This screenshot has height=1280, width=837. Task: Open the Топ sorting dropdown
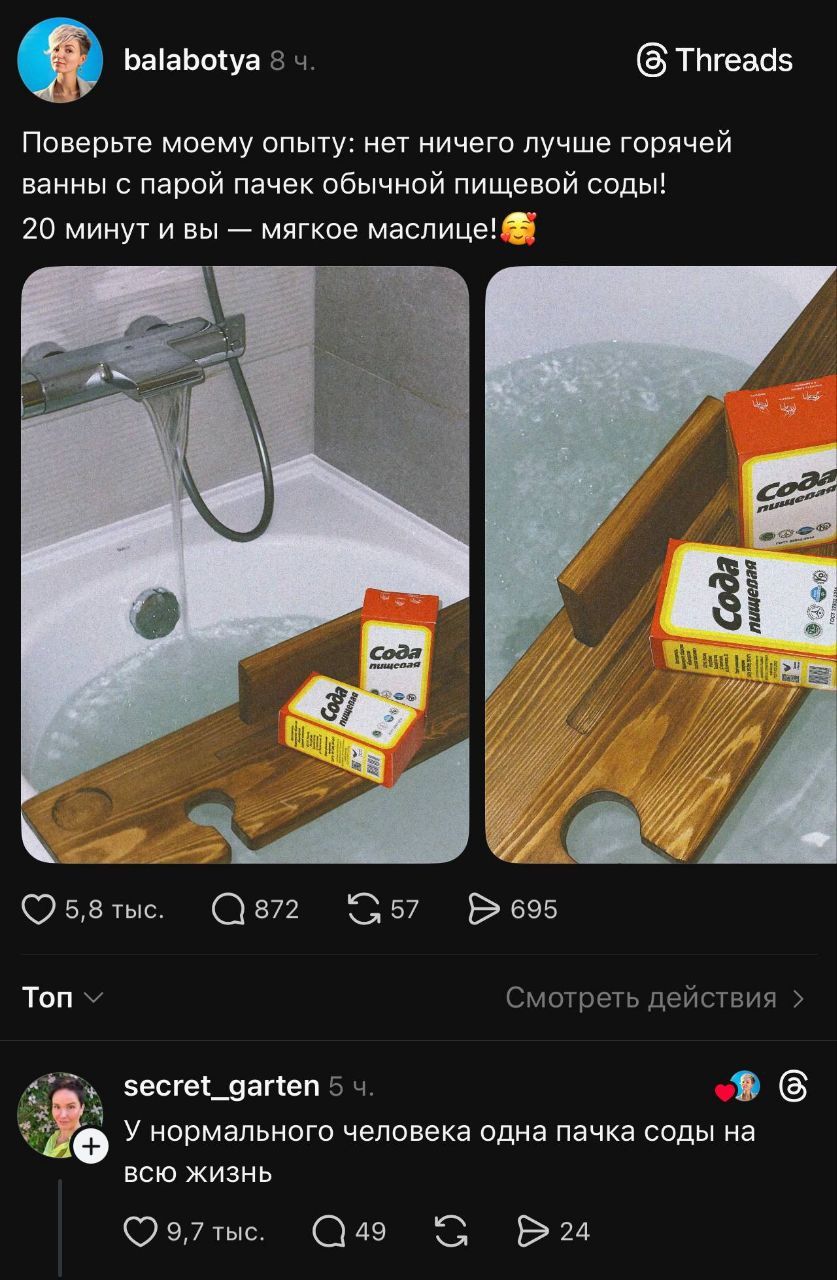tap(60, 997)
